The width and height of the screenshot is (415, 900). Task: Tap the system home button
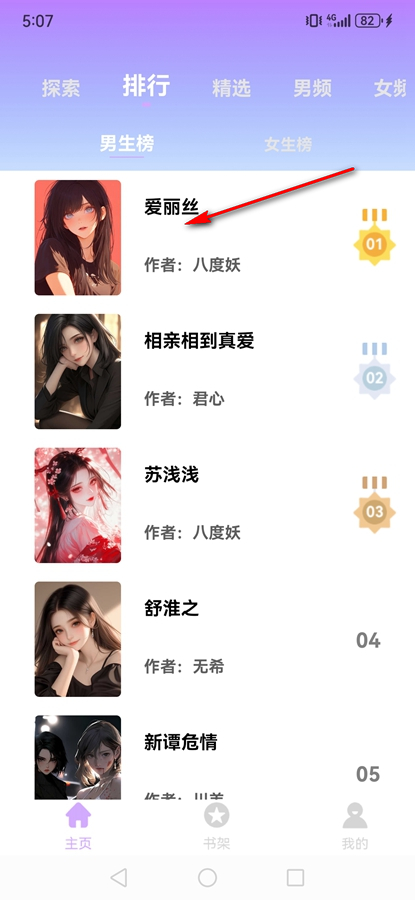[x=207, y=877]
